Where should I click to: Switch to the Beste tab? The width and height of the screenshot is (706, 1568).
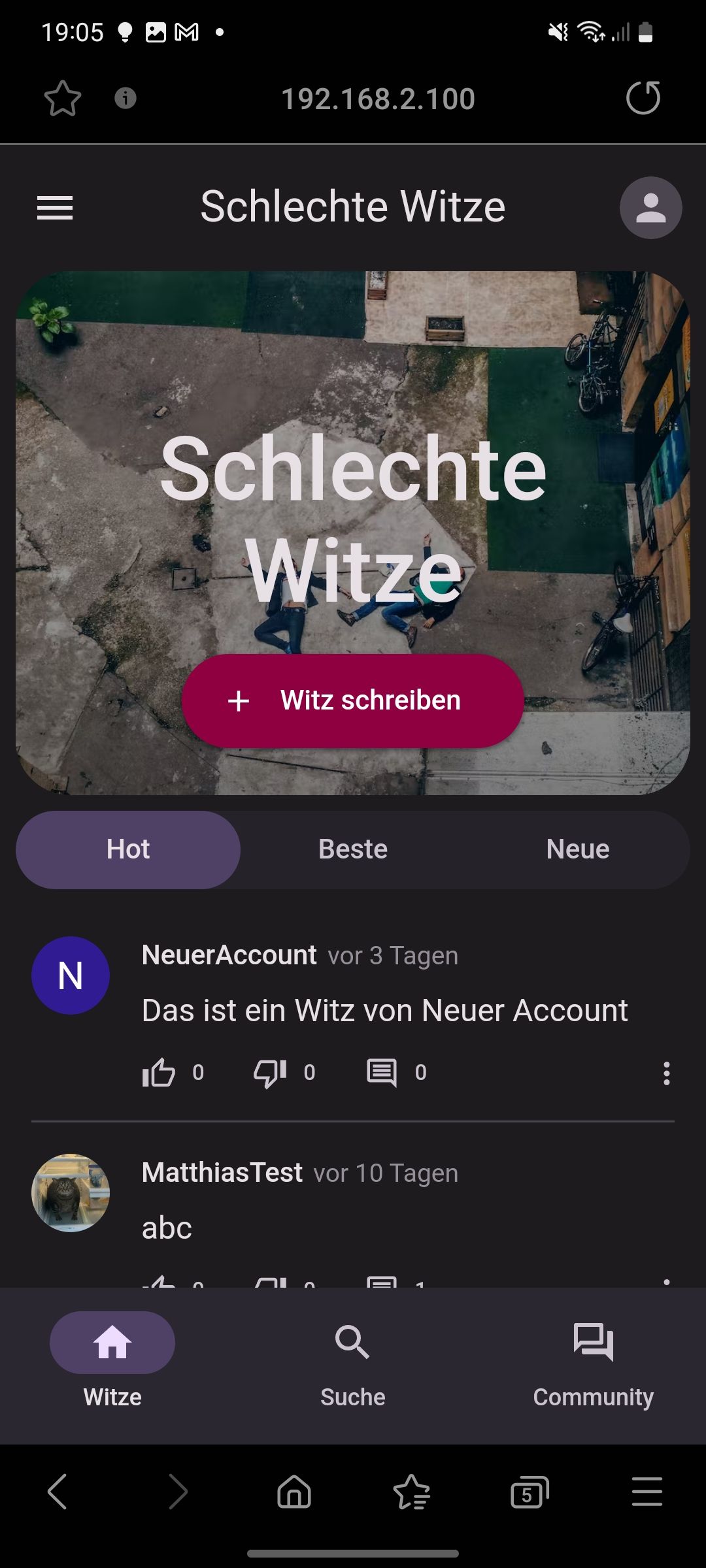tap(353, 849)
